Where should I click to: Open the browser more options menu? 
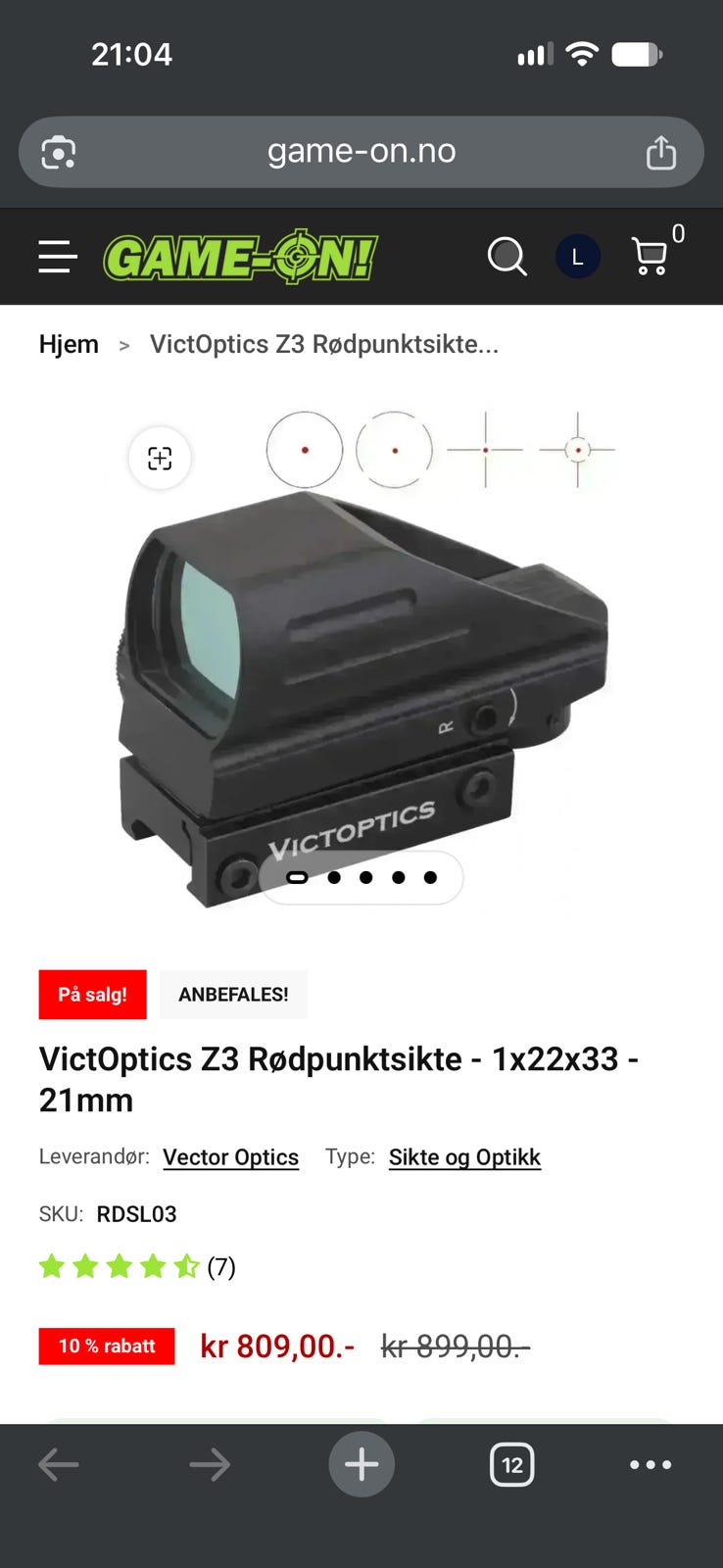(x=651, y=1464)
